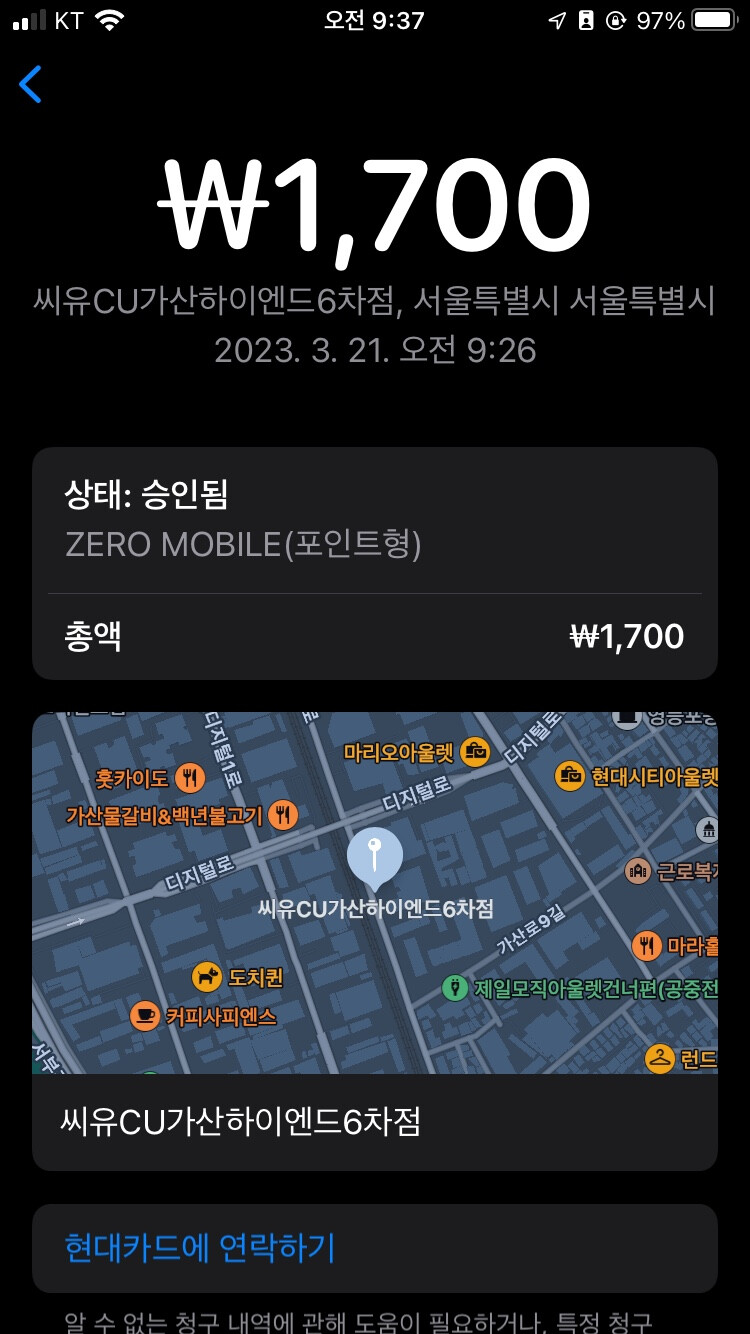The width and height of the screenshot is (750, 1334).
Task: Go back using the blue arrow
Action: point(31,85)
